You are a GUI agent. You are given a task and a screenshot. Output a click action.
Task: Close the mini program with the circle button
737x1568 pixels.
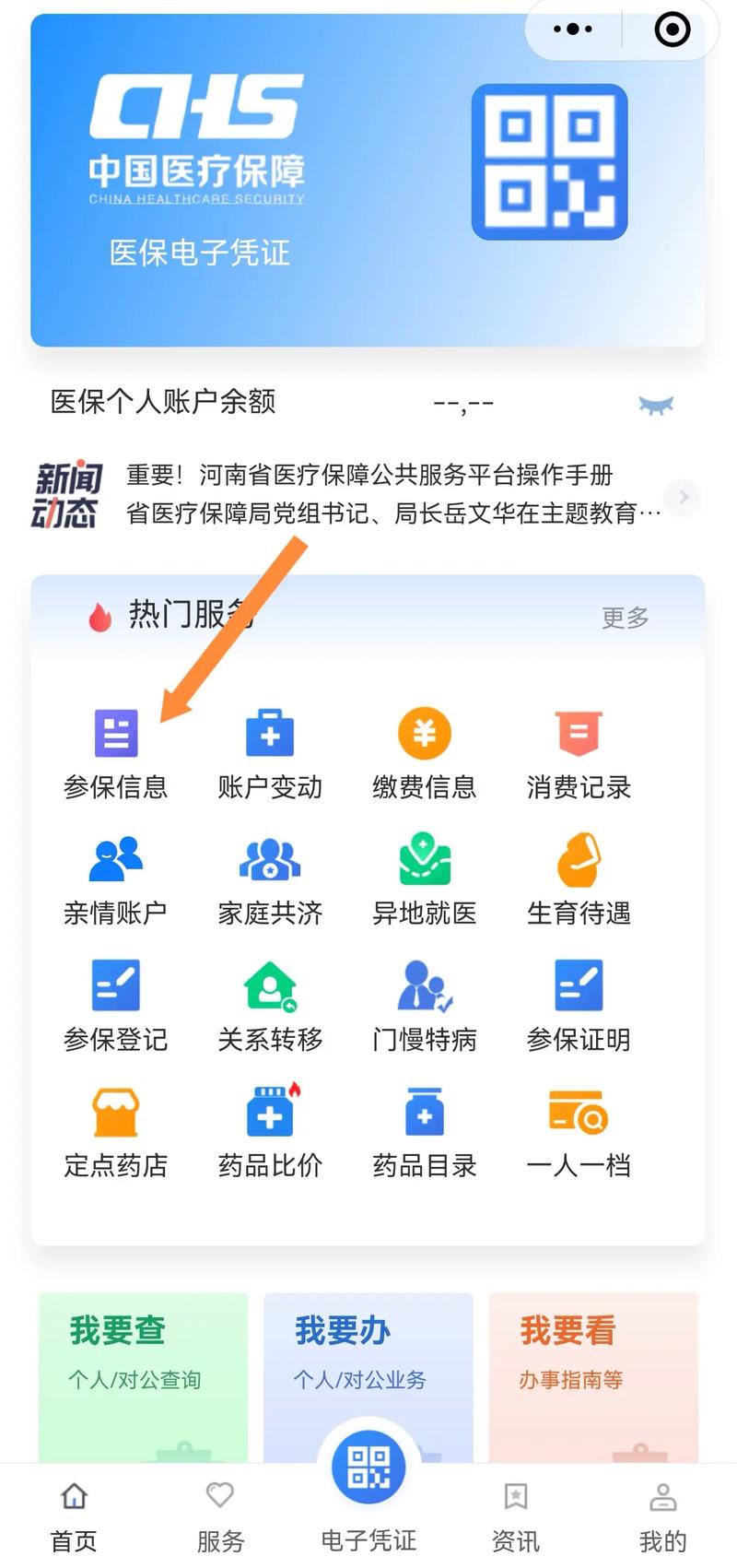point(672,29)
